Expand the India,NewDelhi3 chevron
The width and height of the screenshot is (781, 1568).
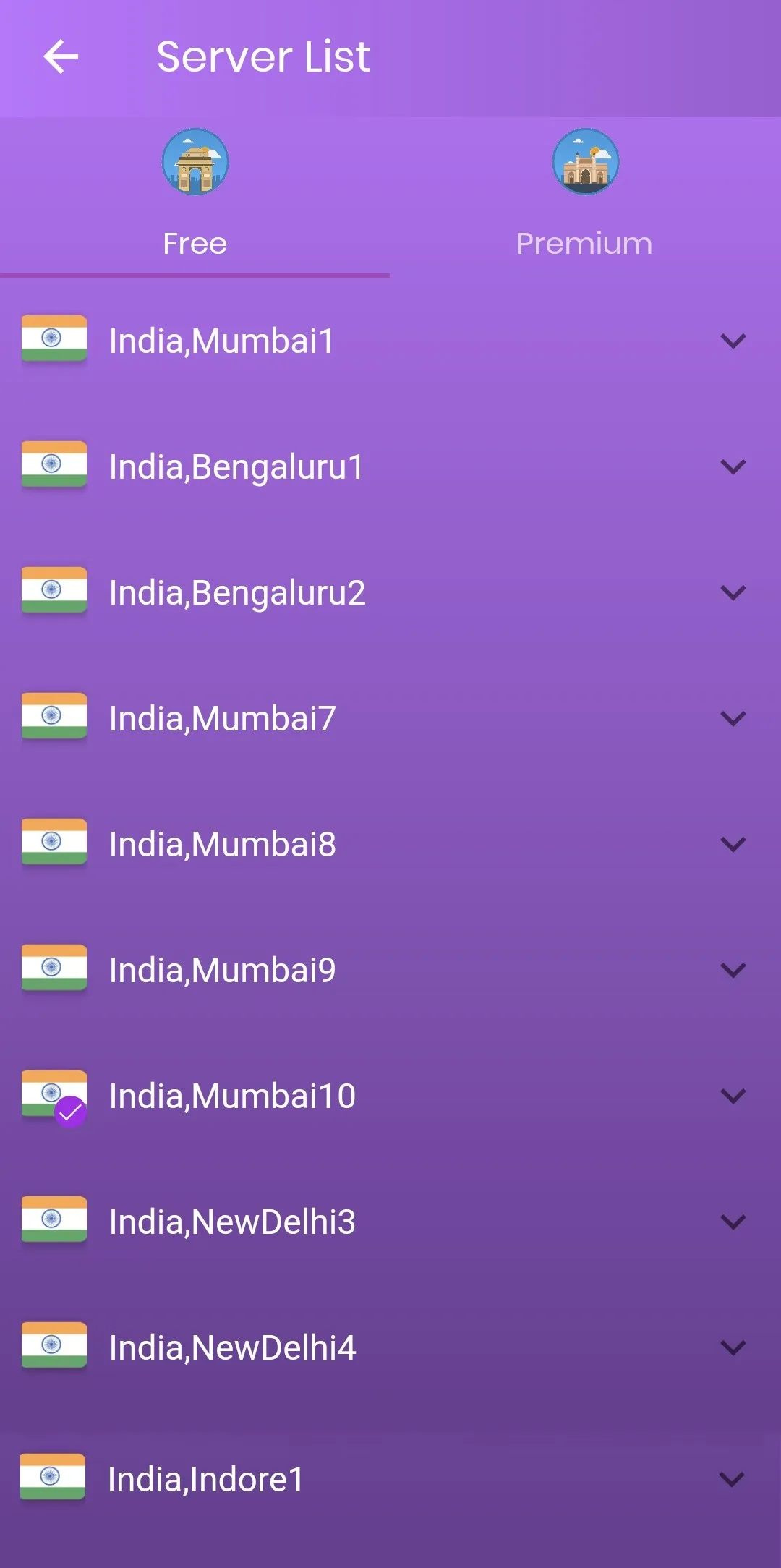pyautogui.click(x=733, y=1222)
